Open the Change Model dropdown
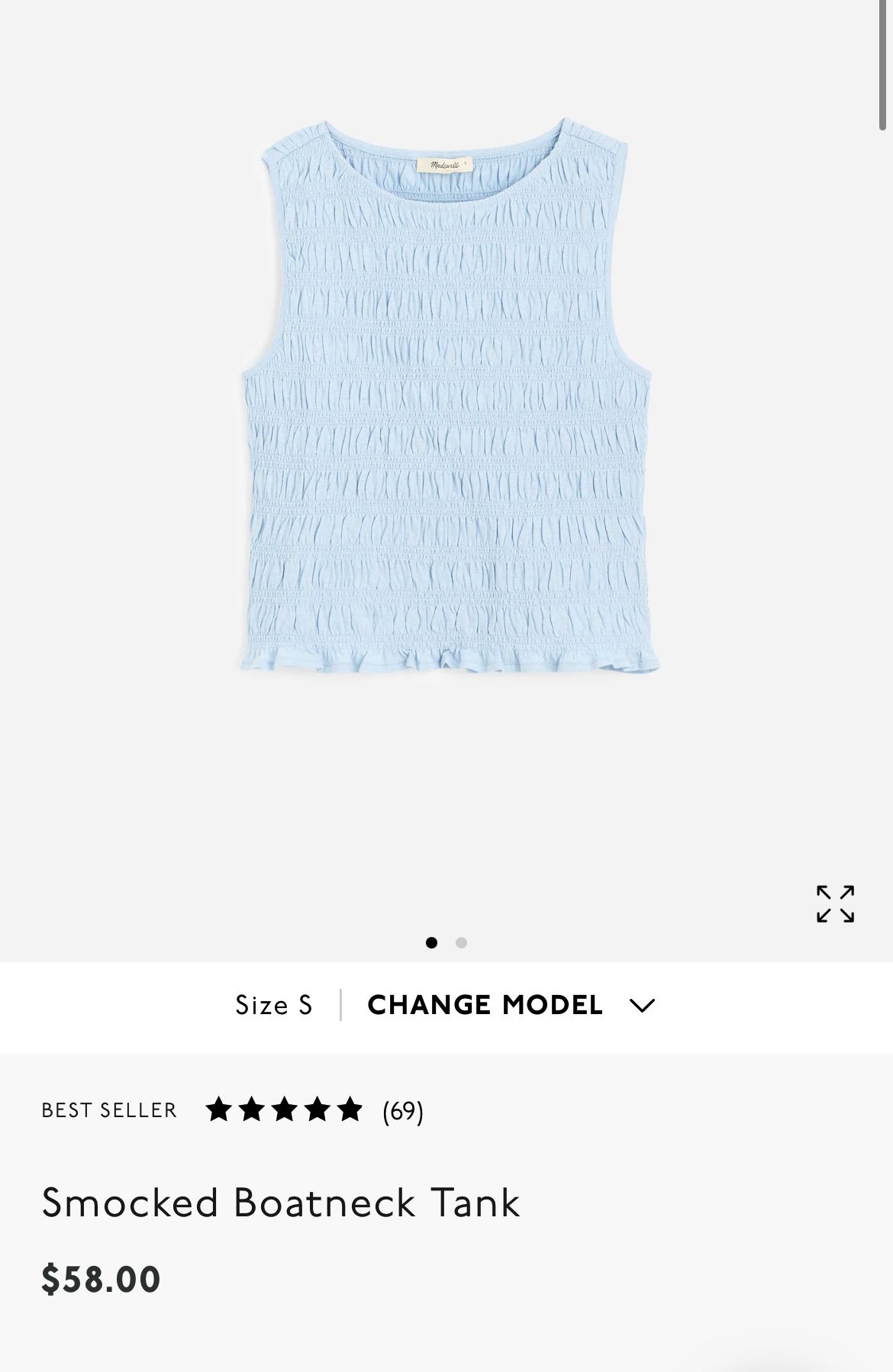Viewport: 893px width, 1372px height. [511, 1005]
